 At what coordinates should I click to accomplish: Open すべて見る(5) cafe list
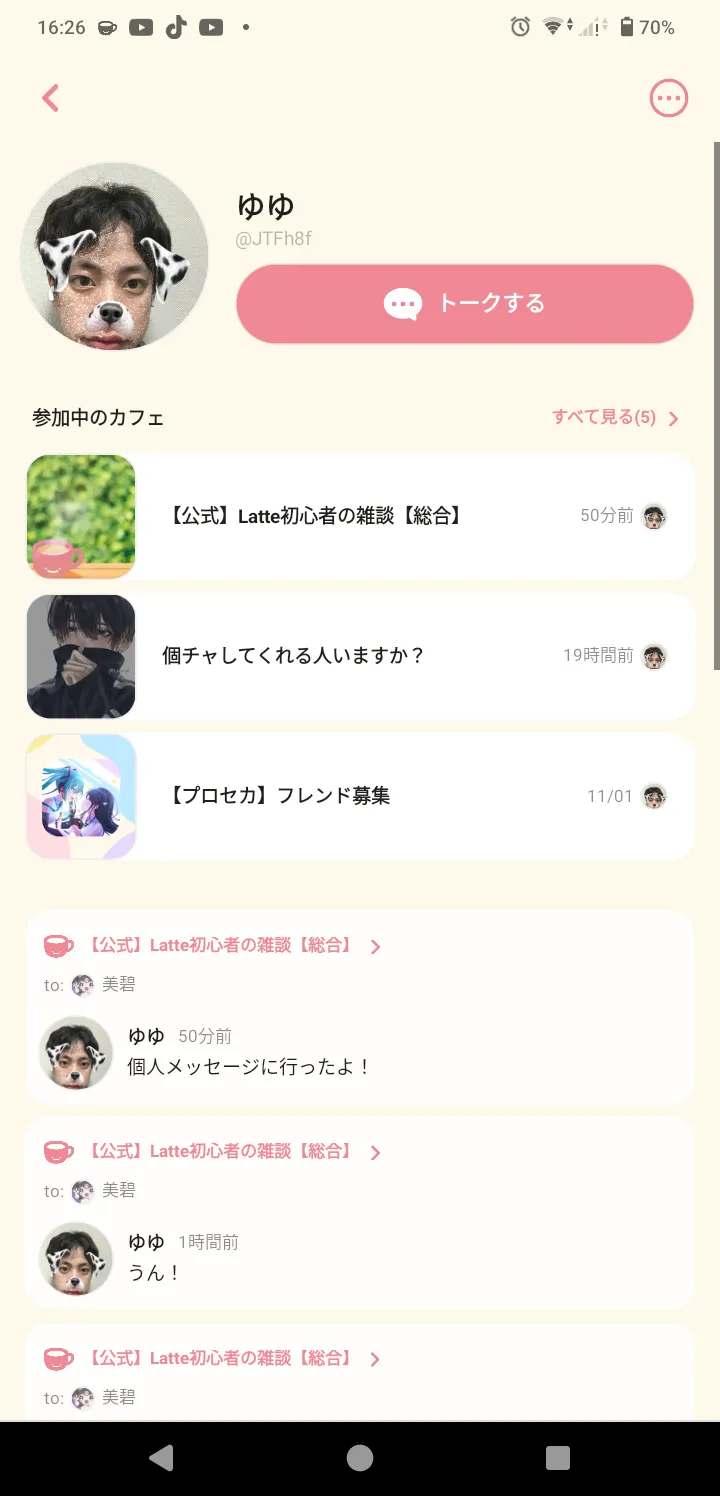pos(615,418)
